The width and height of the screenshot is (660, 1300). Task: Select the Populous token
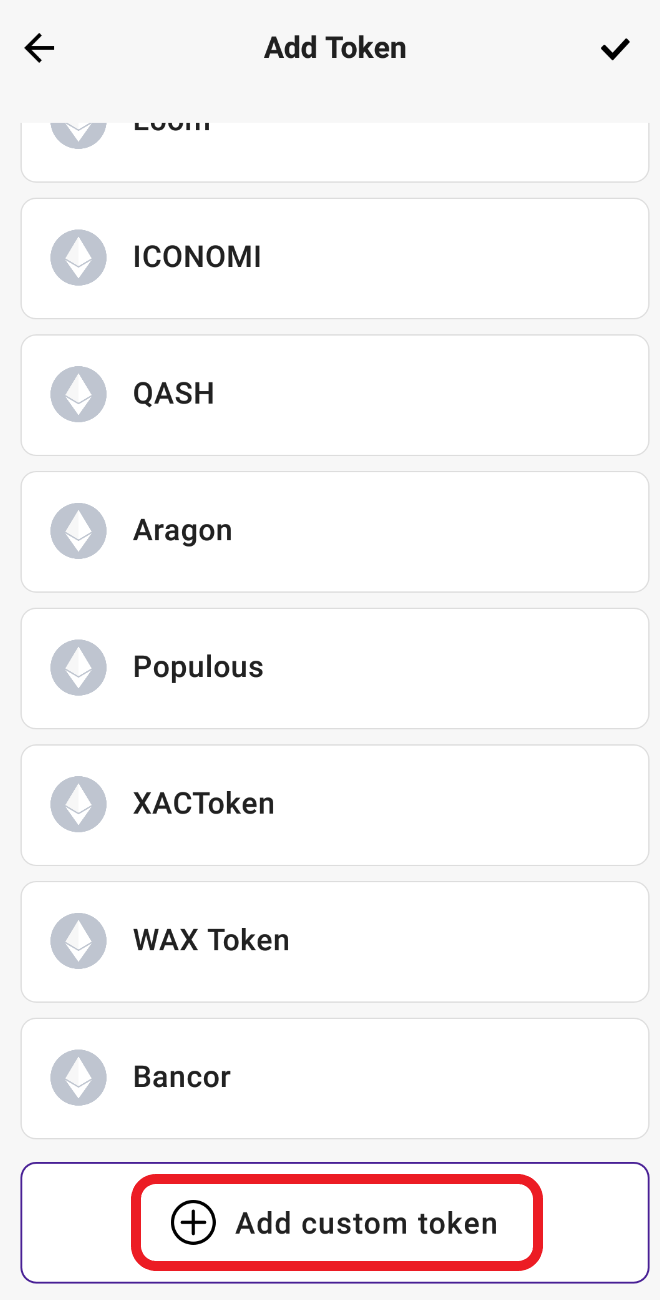point(335,668)
